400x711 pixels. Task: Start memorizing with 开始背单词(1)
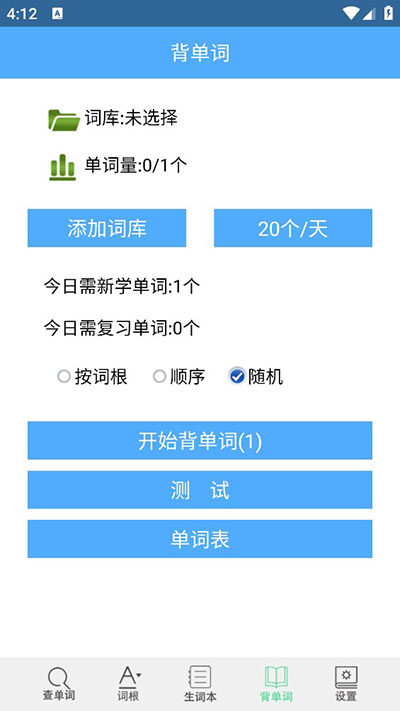(x=200, y=441)
